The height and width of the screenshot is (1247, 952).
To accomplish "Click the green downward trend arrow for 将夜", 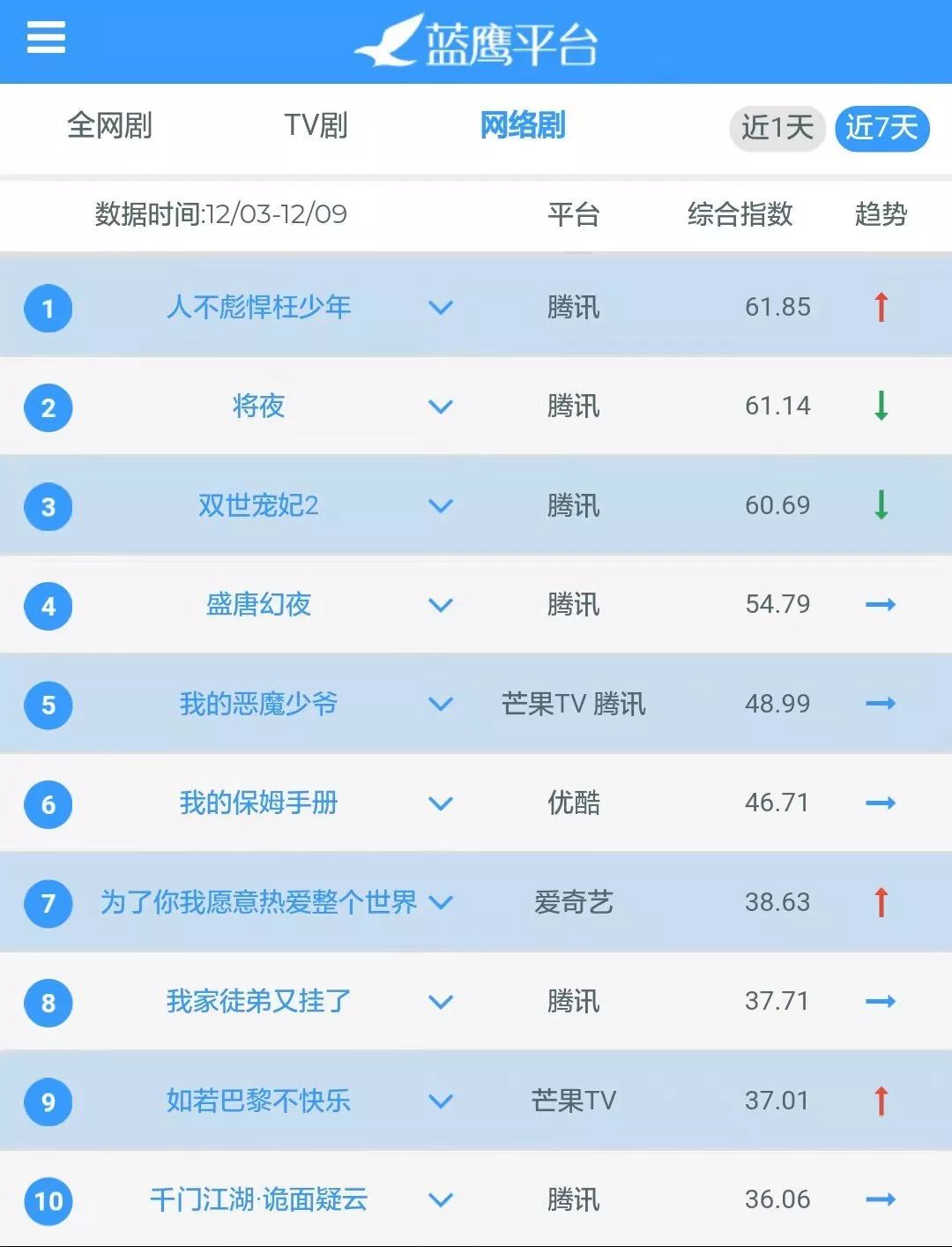I will pyautogui.click(x=881, y=407).
